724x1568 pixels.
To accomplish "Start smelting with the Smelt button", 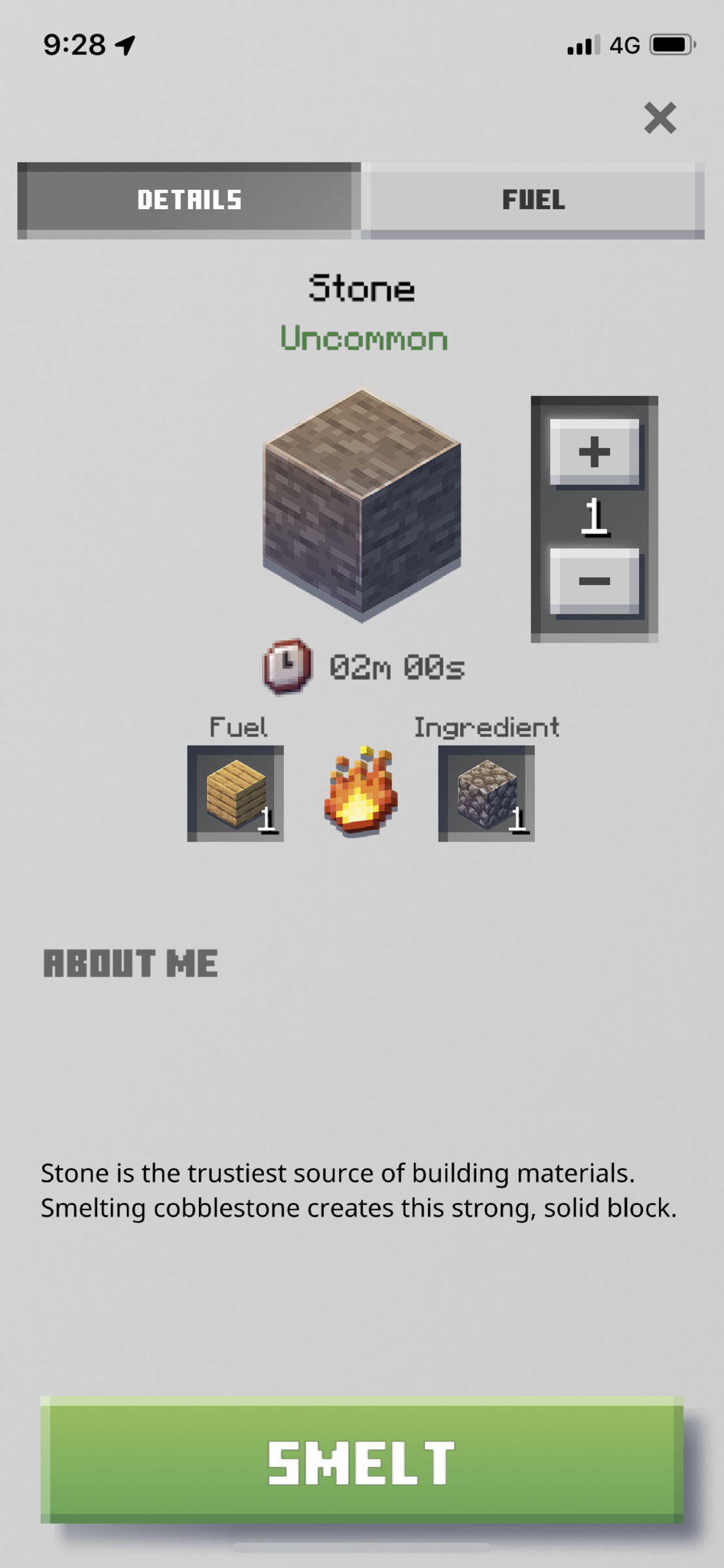I will [361, 1461].
